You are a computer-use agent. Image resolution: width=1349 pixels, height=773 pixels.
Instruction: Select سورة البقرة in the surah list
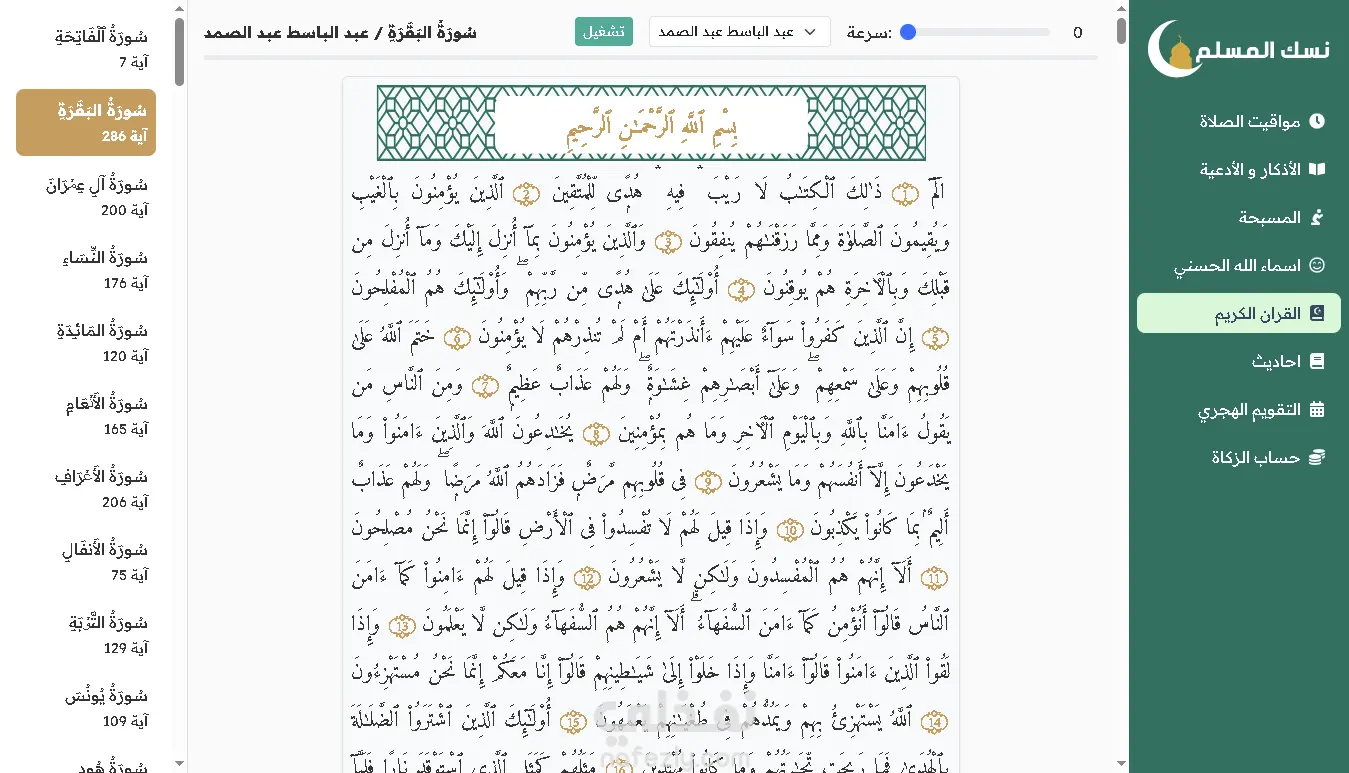[x=86, y=122]
